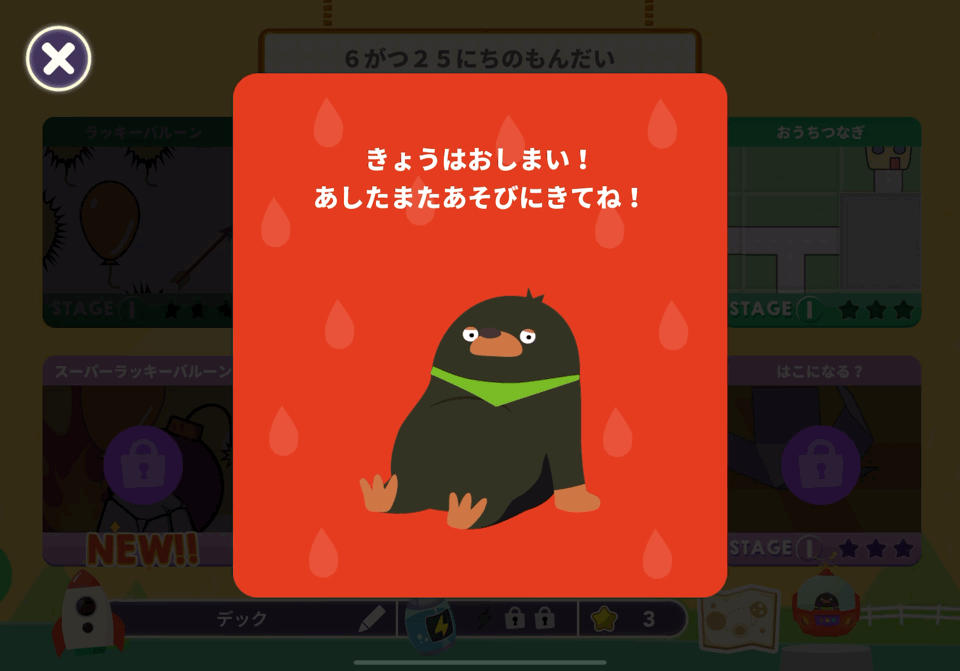This screenshot has height=671, width=960.
Task: Close the dialog with the X button
Action: point(58,59)
